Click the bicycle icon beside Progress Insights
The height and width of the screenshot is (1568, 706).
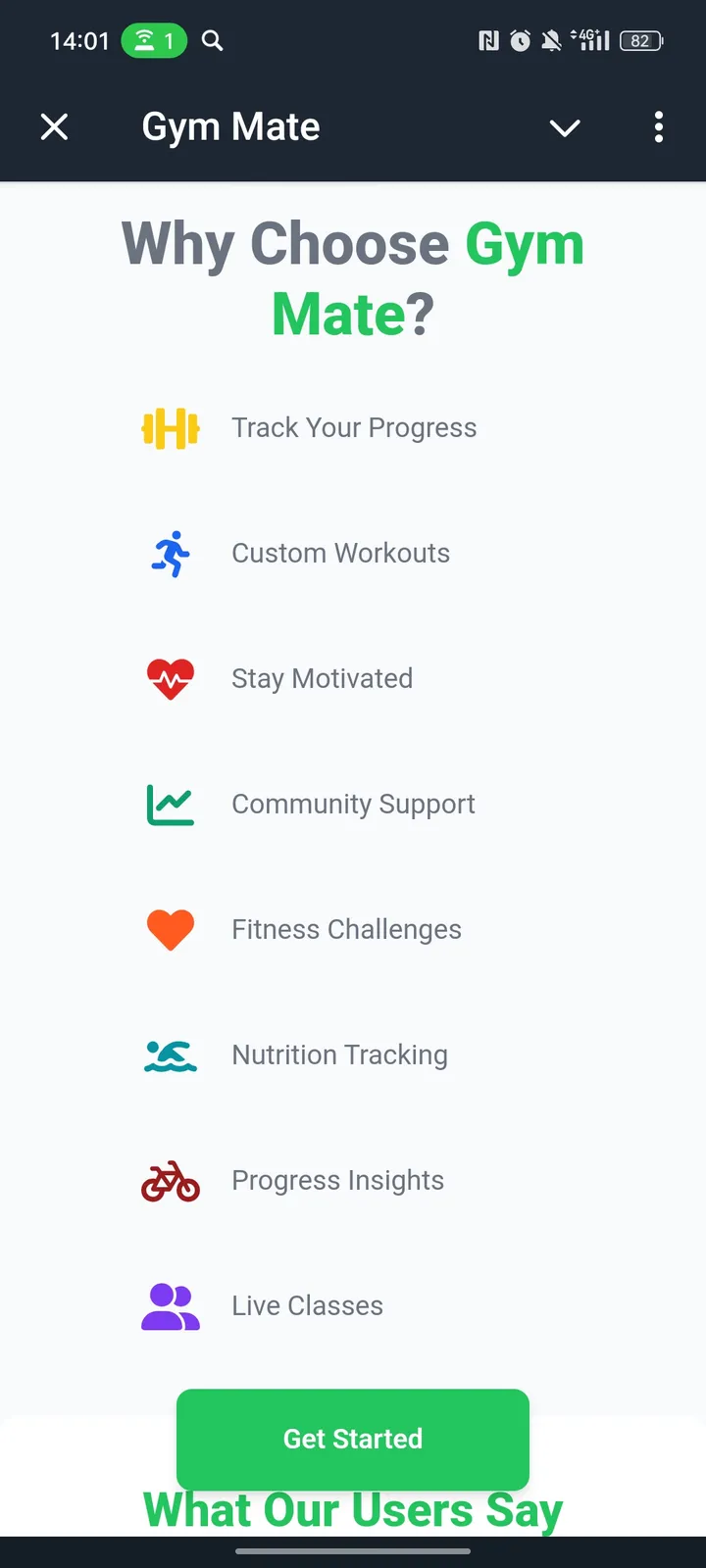[x=171, y=1181]
